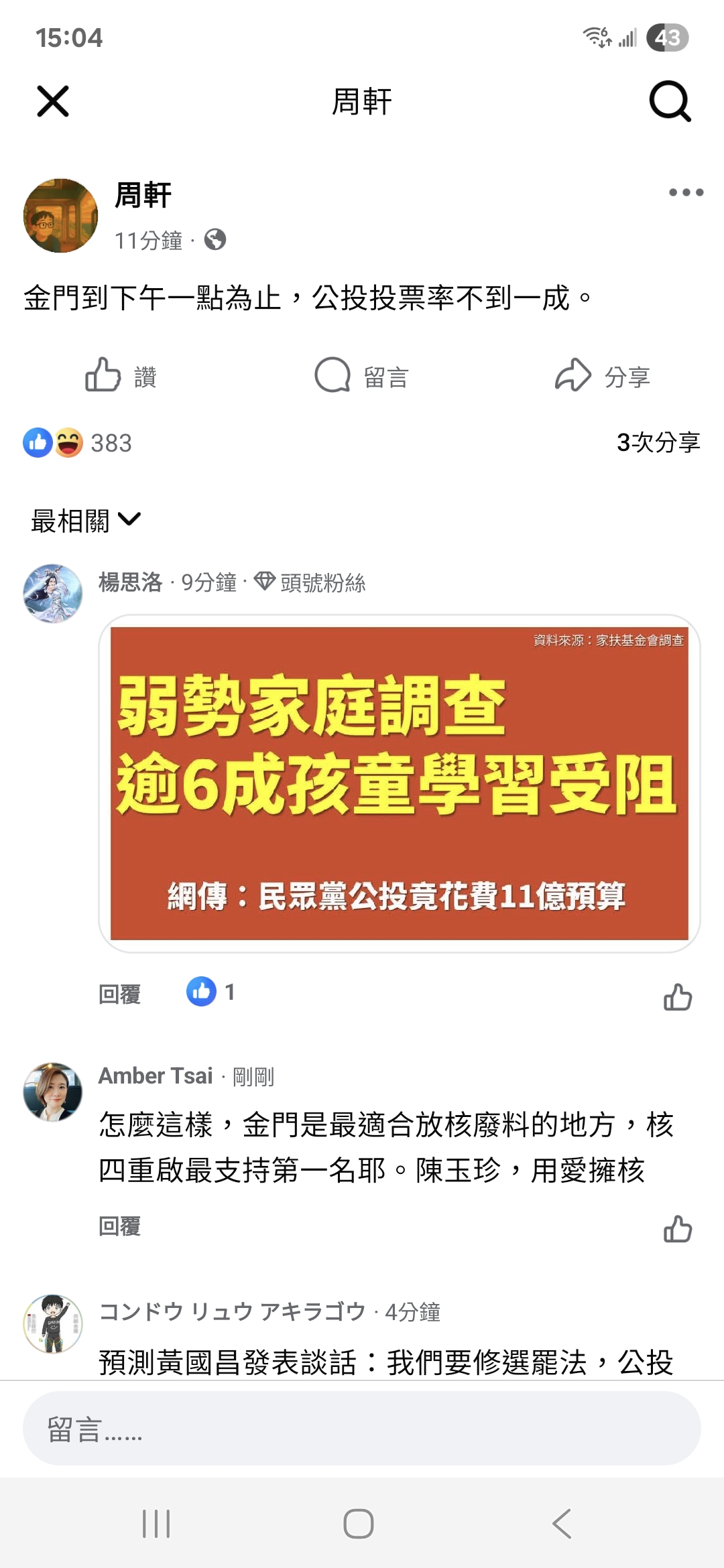724x1568 pixels.
Task: Like Amber Tsai's comment
Action: coord(677,1229)
